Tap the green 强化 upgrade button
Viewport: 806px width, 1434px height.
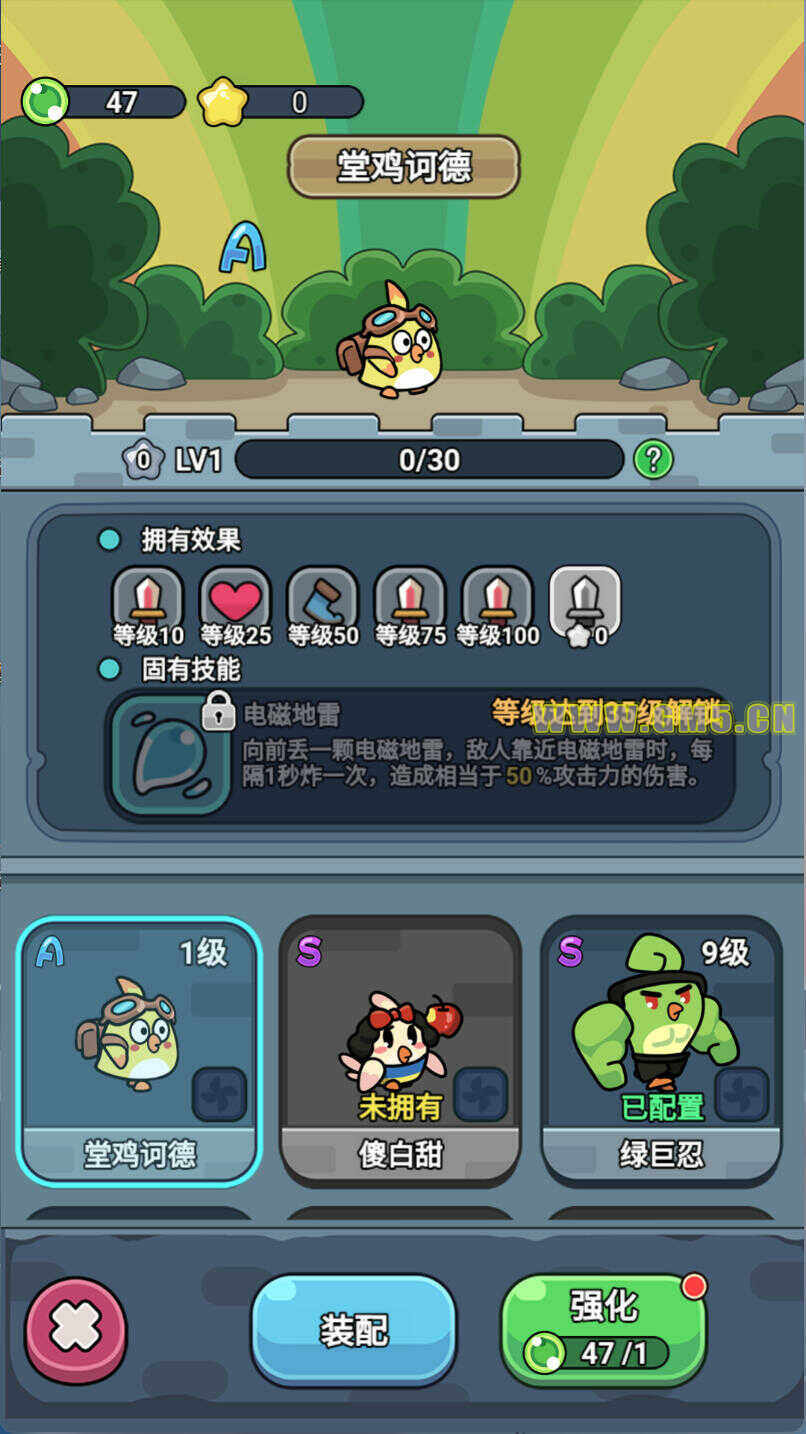pos(603,1329)
